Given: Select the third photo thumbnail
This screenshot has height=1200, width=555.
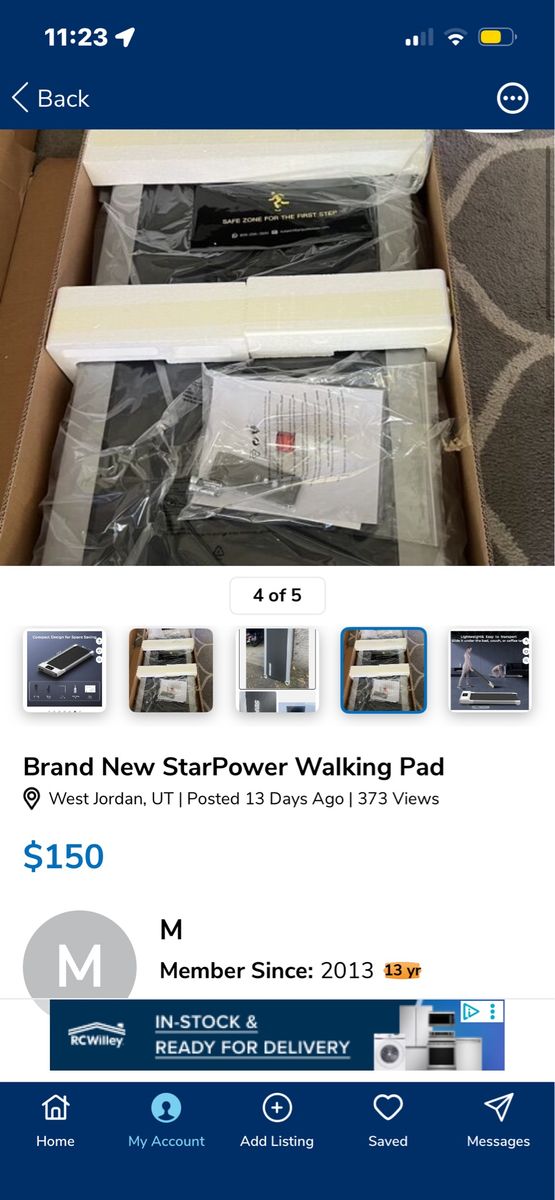Looking at the screenshot, I should point(277,670).
